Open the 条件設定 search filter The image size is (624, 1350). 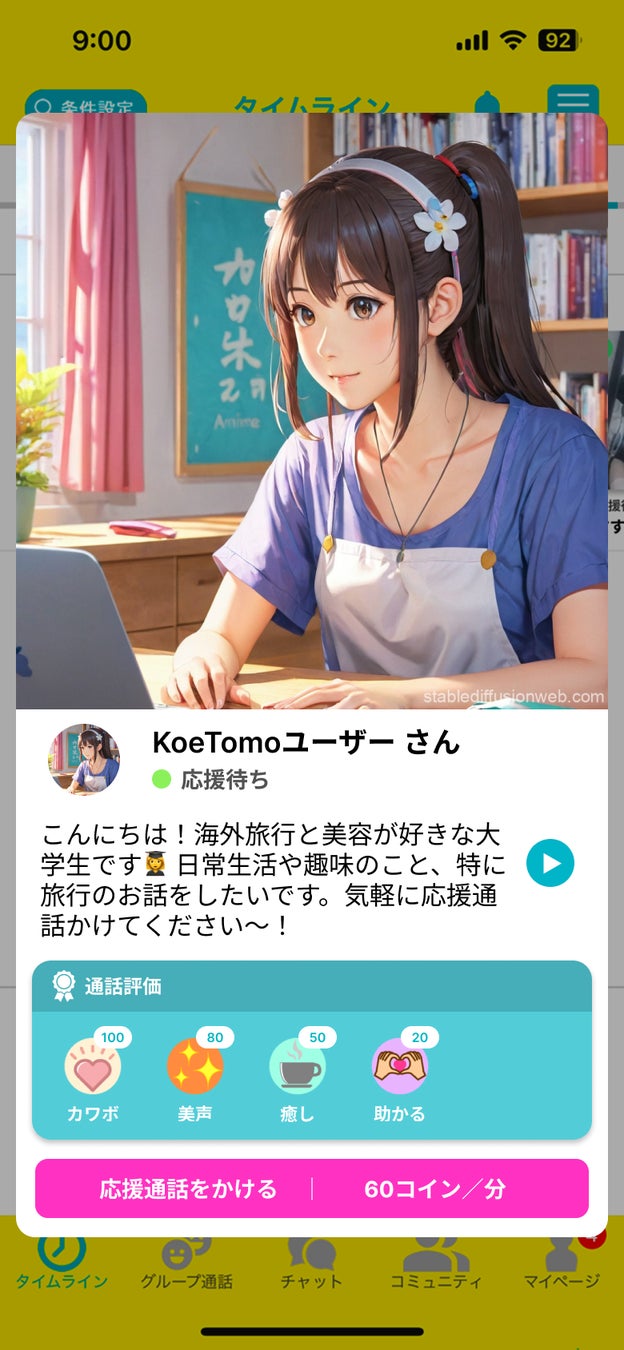[86, 104]
